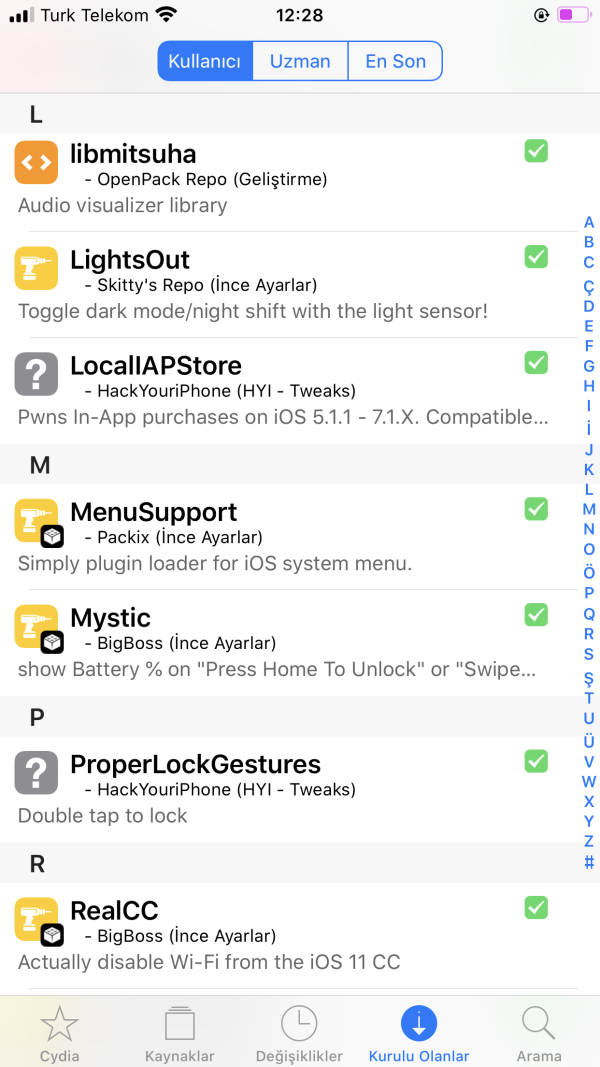Viewport: 600px width, 1067px height.
Task: Jump to letter Z in the index
Action: coord(589,841)
